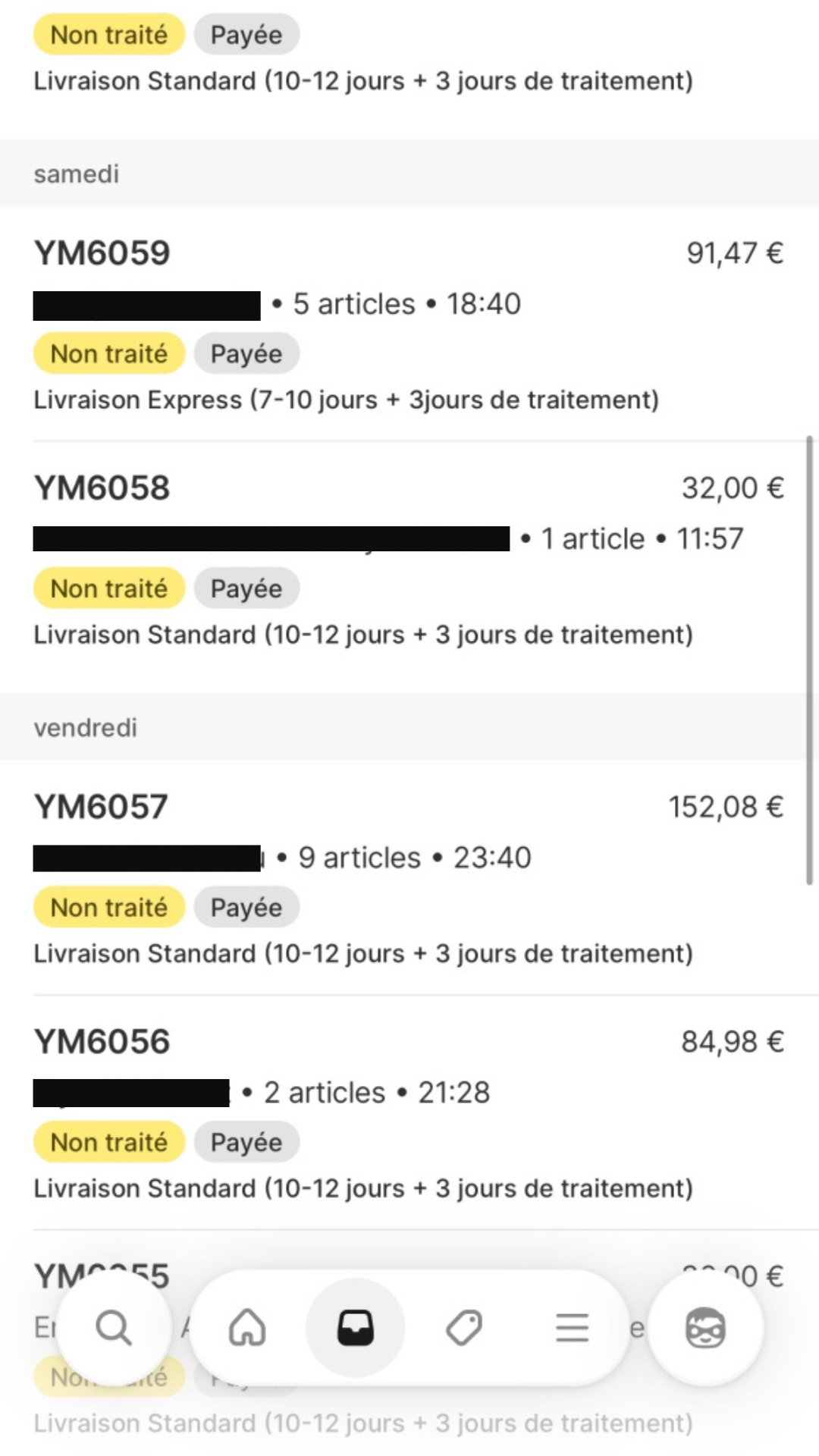The width and height of the screenshot is (819, 1456).
Task: Open order YM6059
Action: (102, 253)
